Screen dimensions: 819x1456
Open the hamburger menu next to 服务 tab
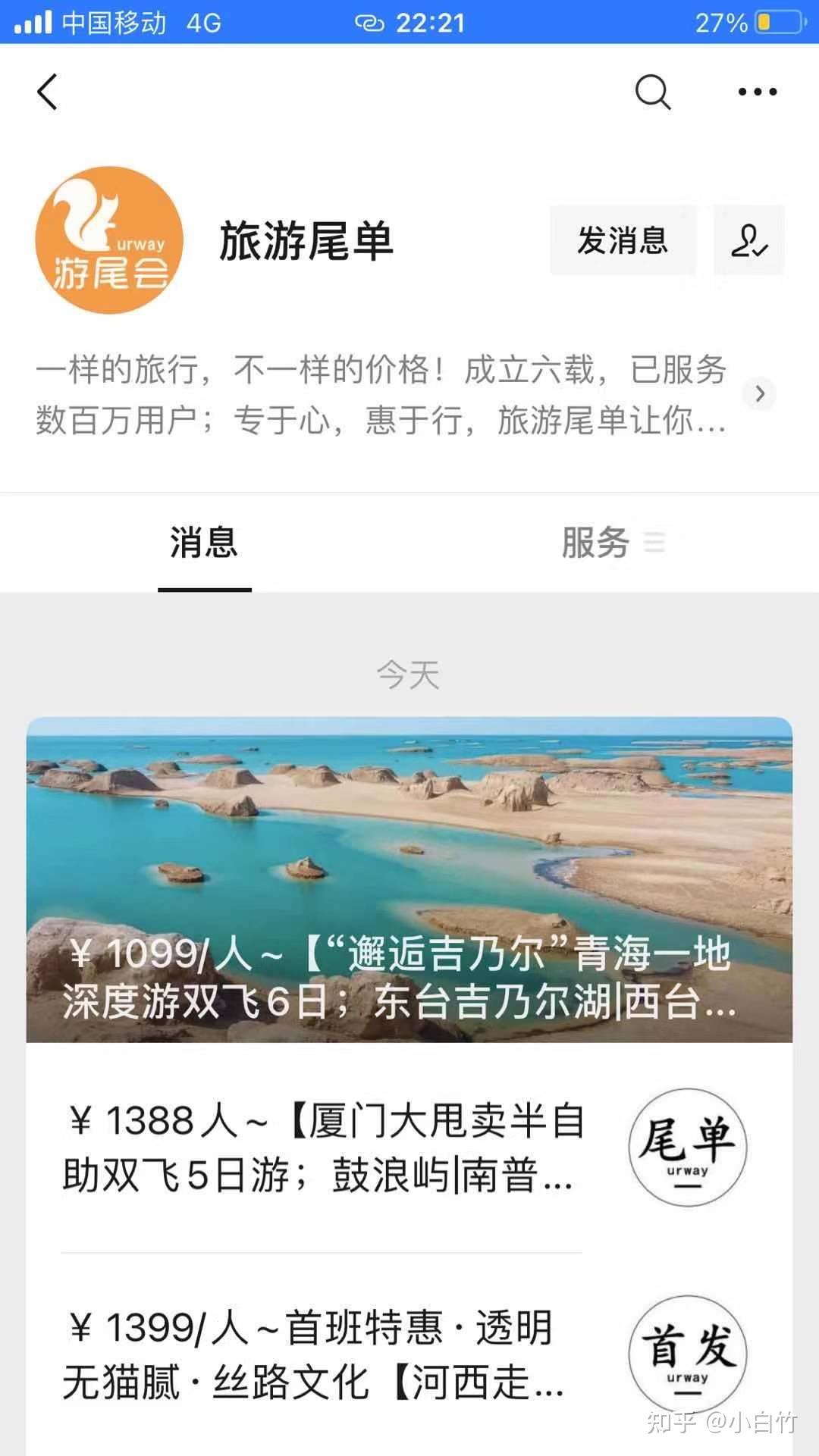coord(656,543)
